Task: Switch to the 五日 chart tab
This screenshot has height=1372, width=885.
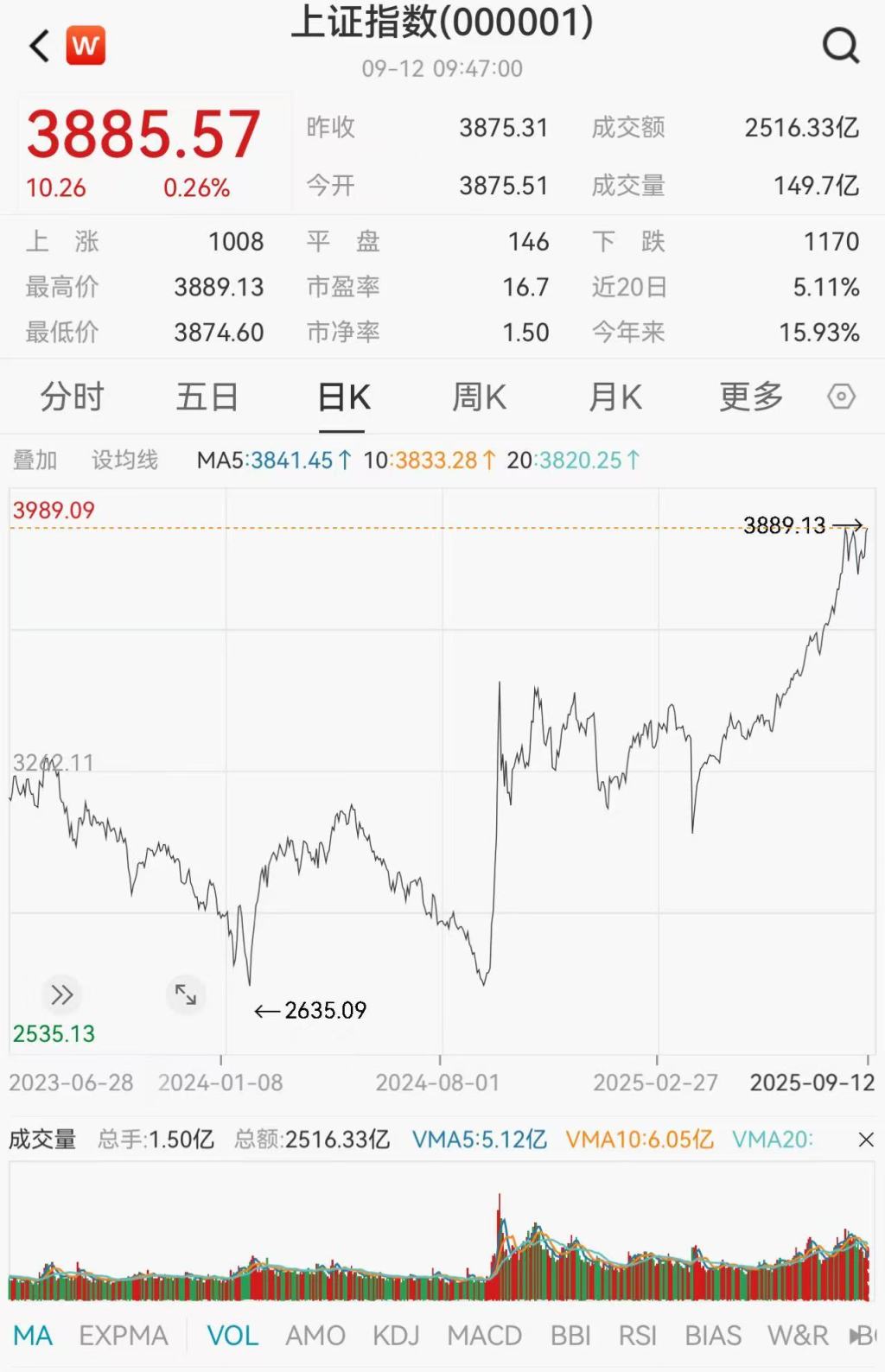Action: 207,397
